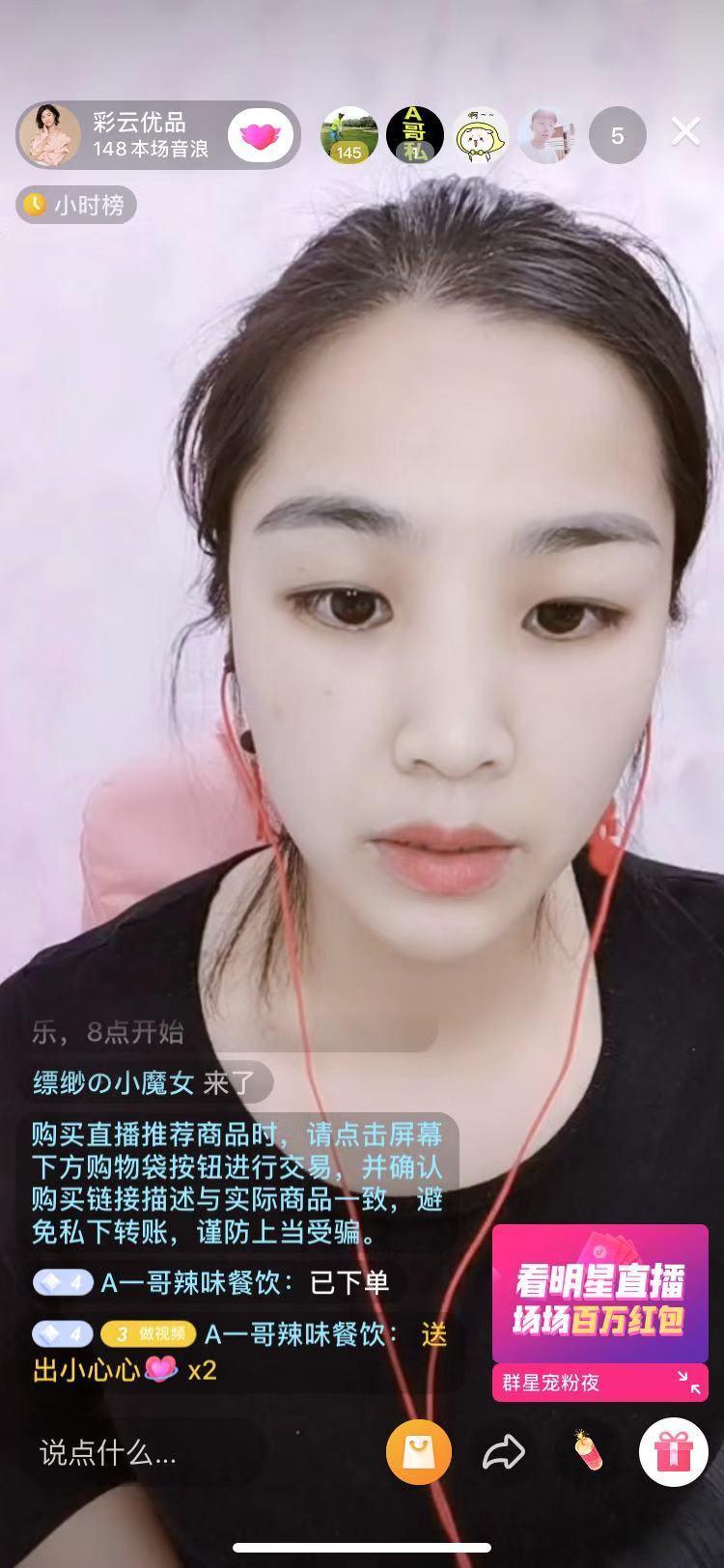Close the live stream
The width and height of the screenshot is (724, 1568).
pos(685,132)
